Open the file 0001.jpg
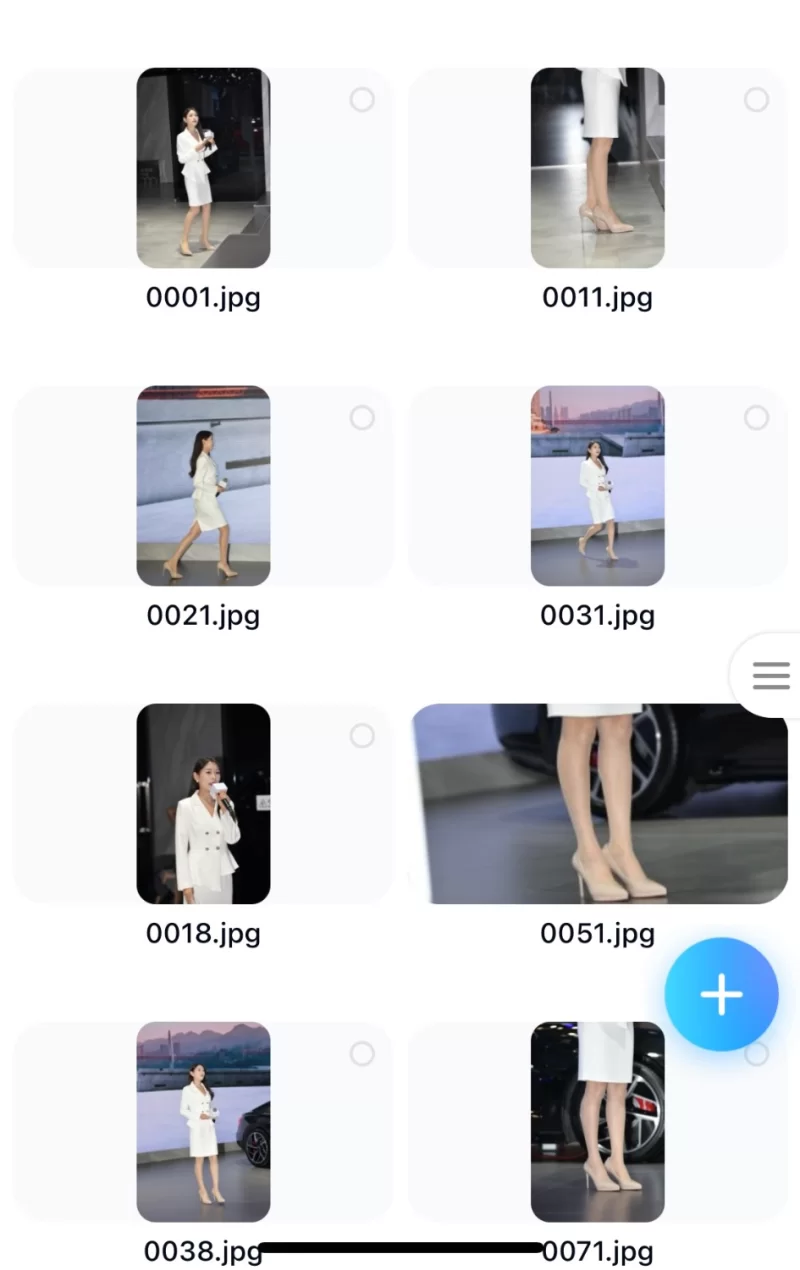The height and width of the screenshot is (1270, 800). [x=203, y=168]
